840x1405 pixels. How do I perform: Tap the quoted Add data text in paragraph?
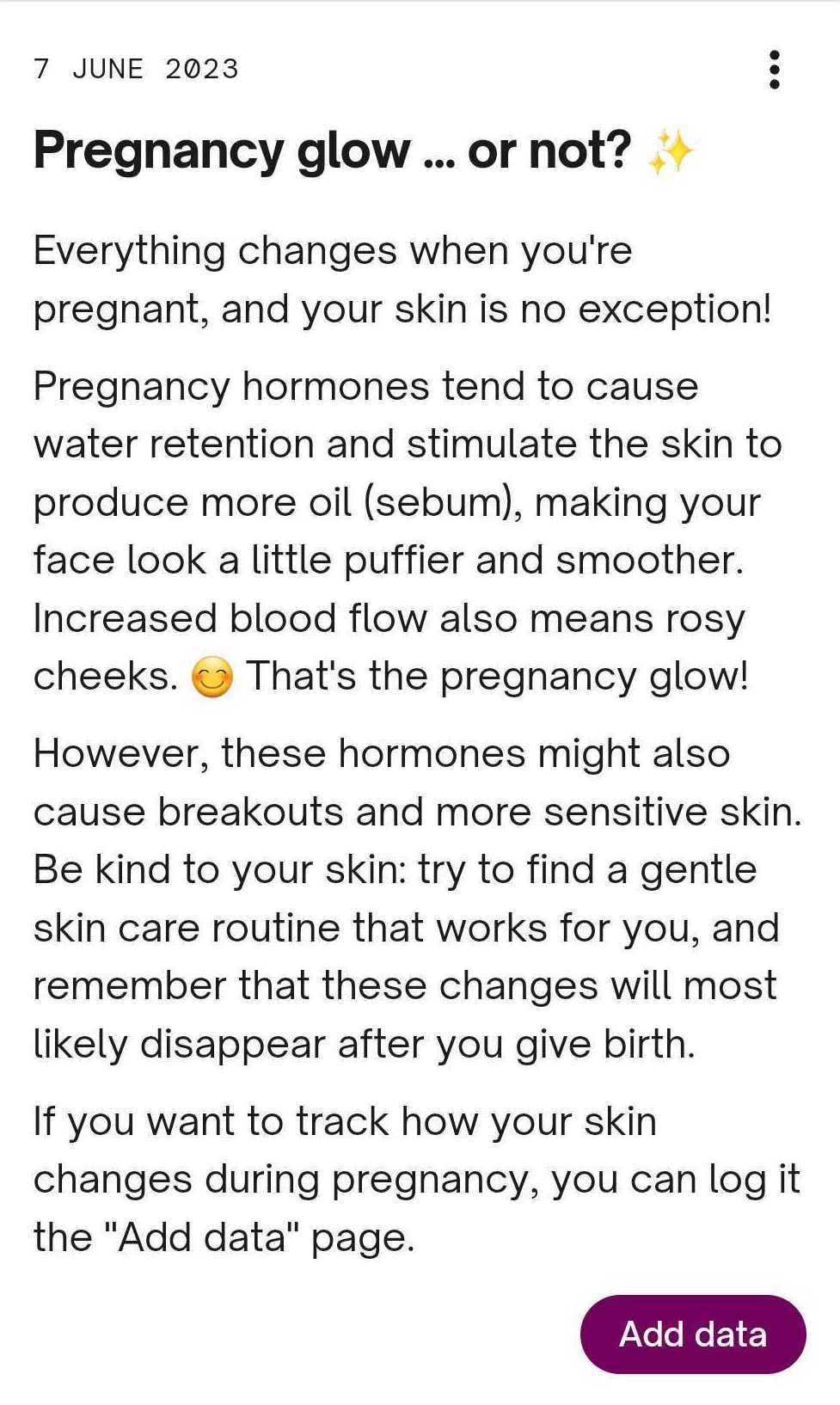pyautogui.click(x=200, y=1236)
